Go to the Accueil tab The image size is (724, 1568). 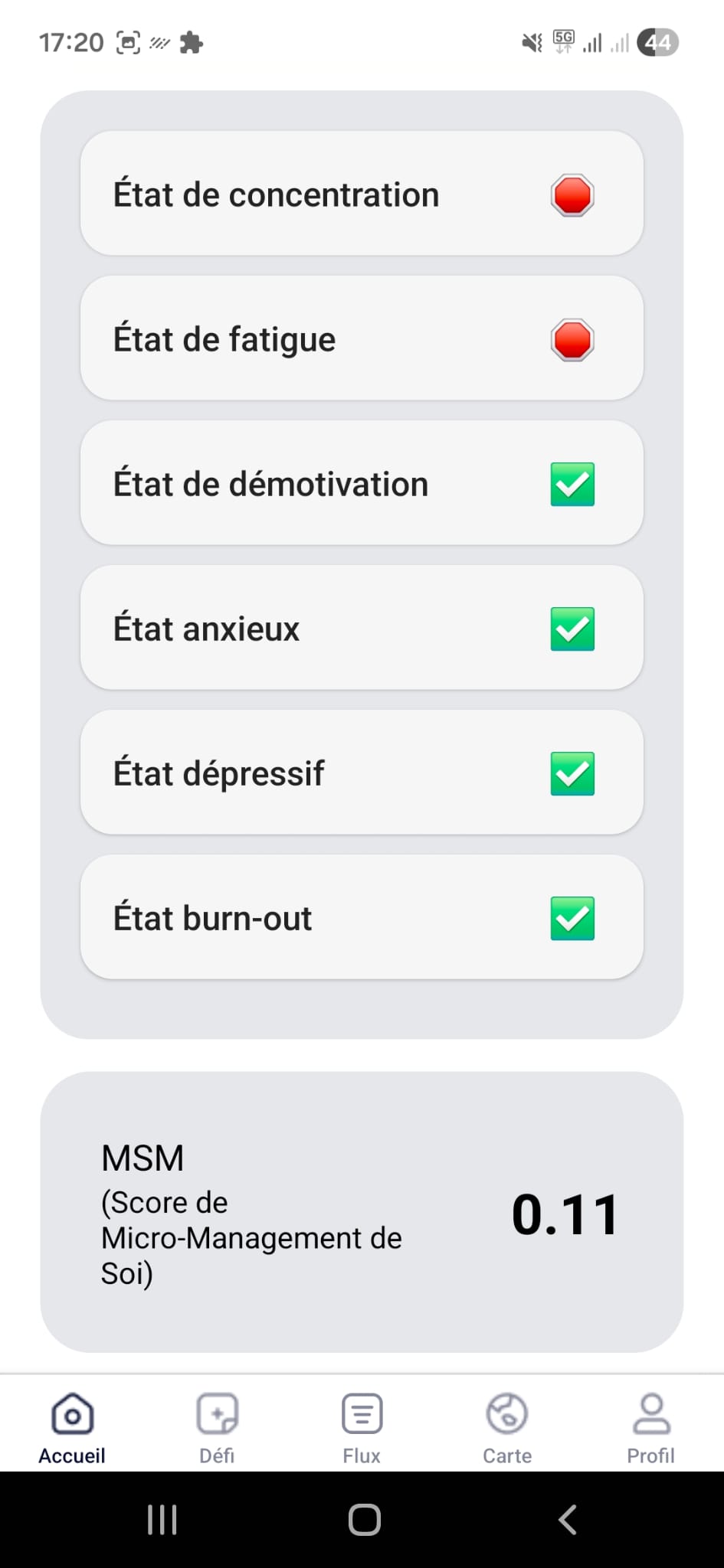[x=72, y=1427]
